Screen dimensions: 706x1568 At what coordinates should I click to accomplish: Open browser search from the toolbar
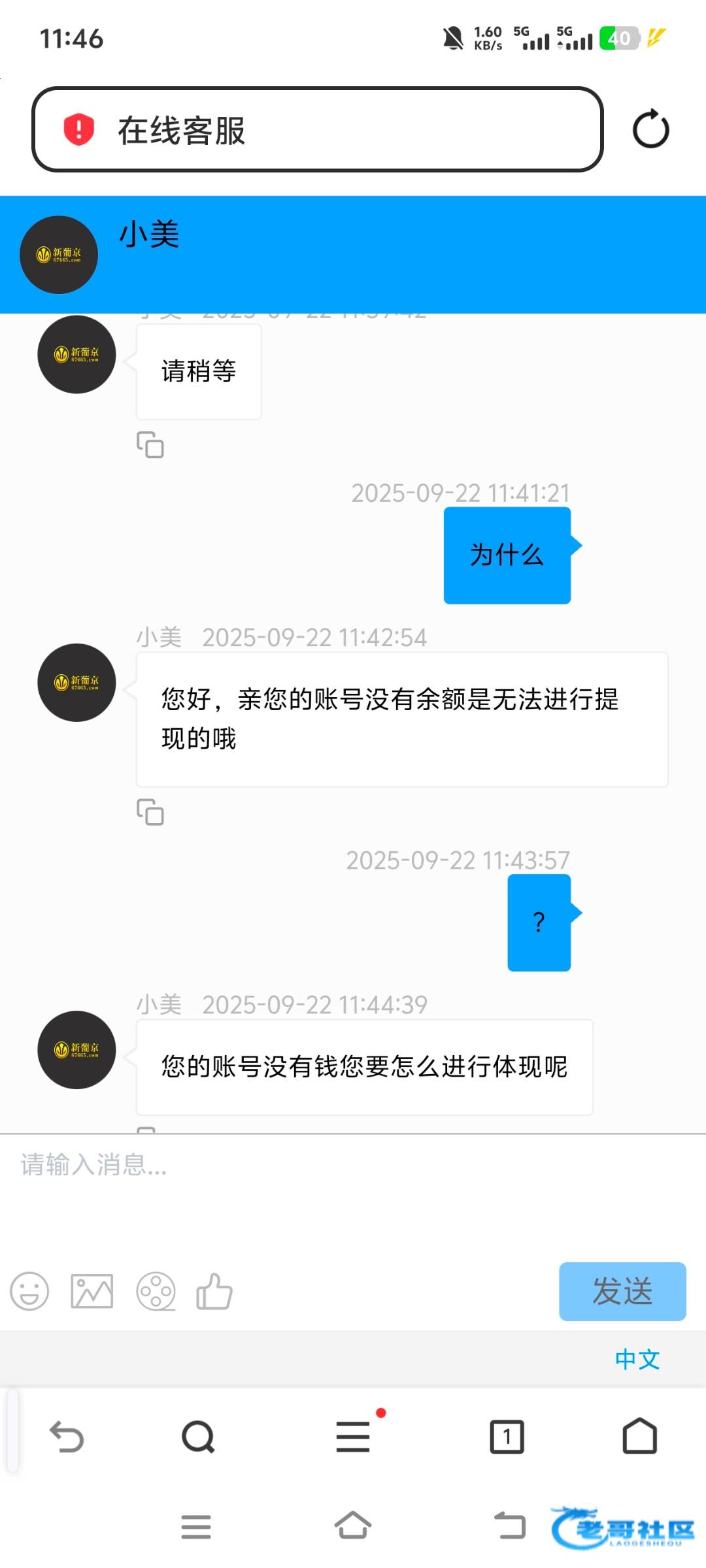pyautogui.click(x=198, y=1437)
